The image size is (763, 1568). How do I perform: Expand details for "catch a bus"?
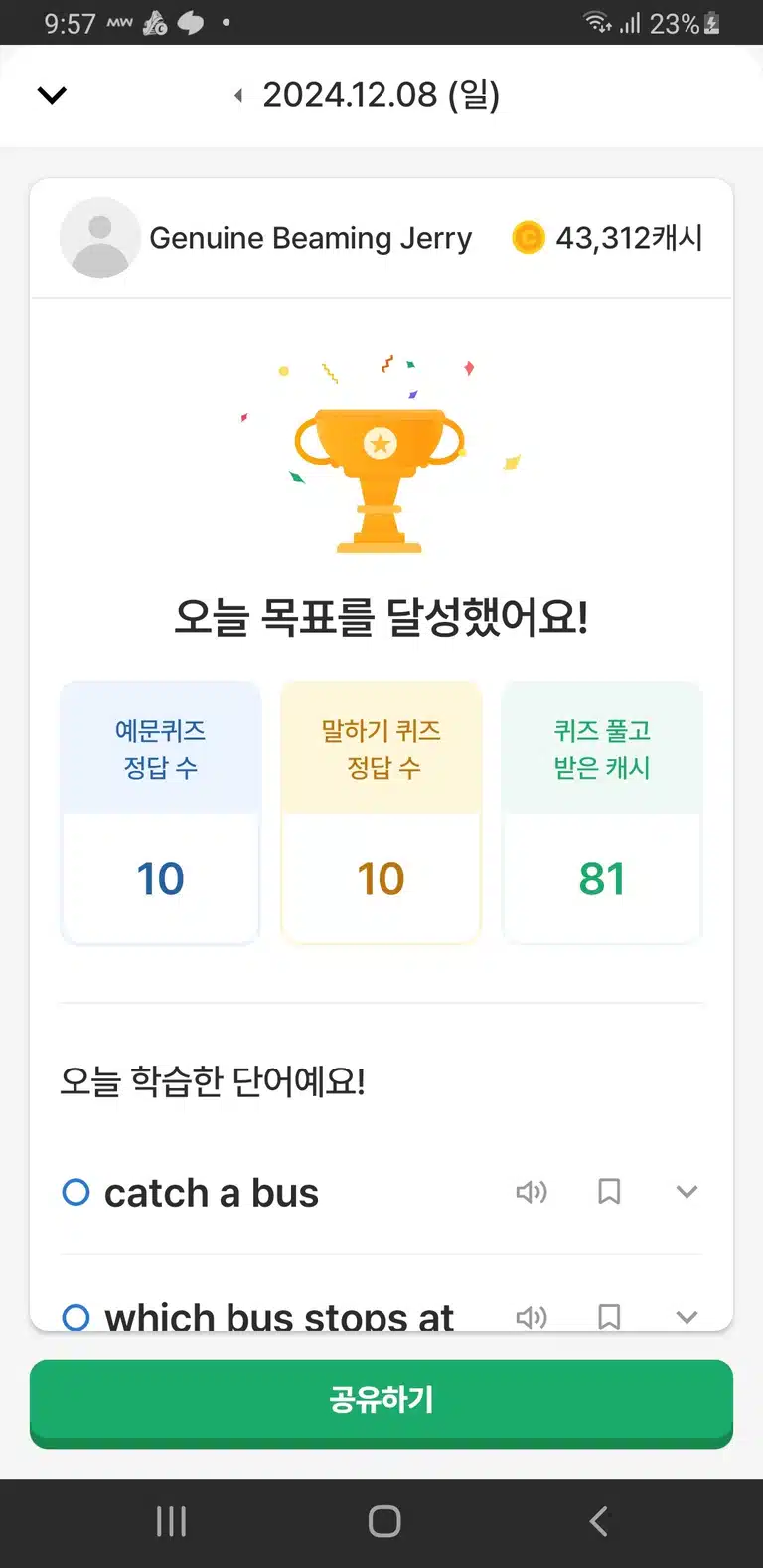687,1192
